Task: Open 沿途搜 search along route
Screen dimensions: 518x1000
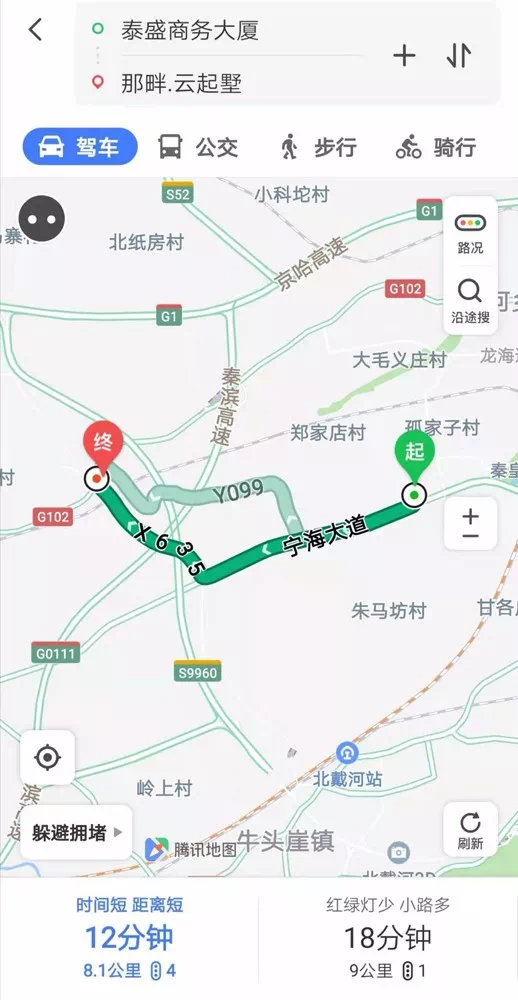Action: tap(470, 300)
